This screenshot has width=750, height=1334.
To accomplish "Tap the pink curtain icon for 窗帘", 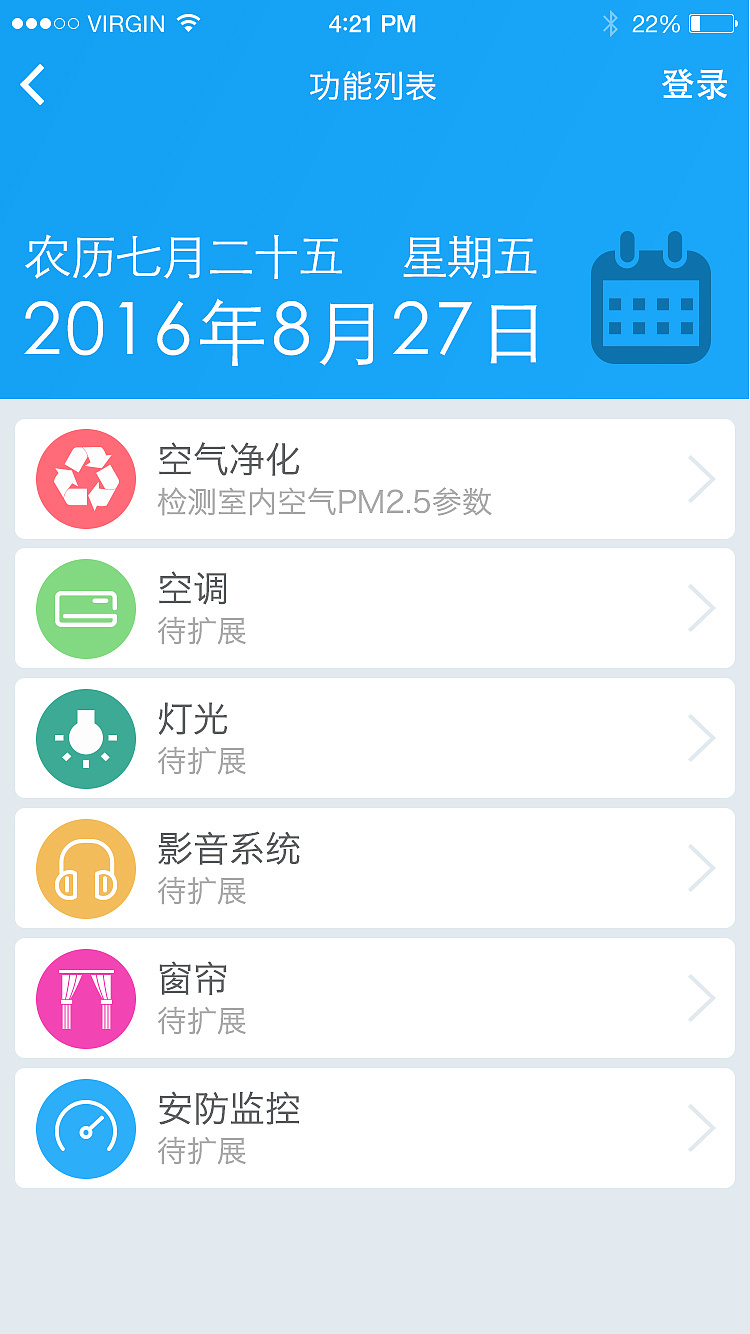I will (85, 998).
